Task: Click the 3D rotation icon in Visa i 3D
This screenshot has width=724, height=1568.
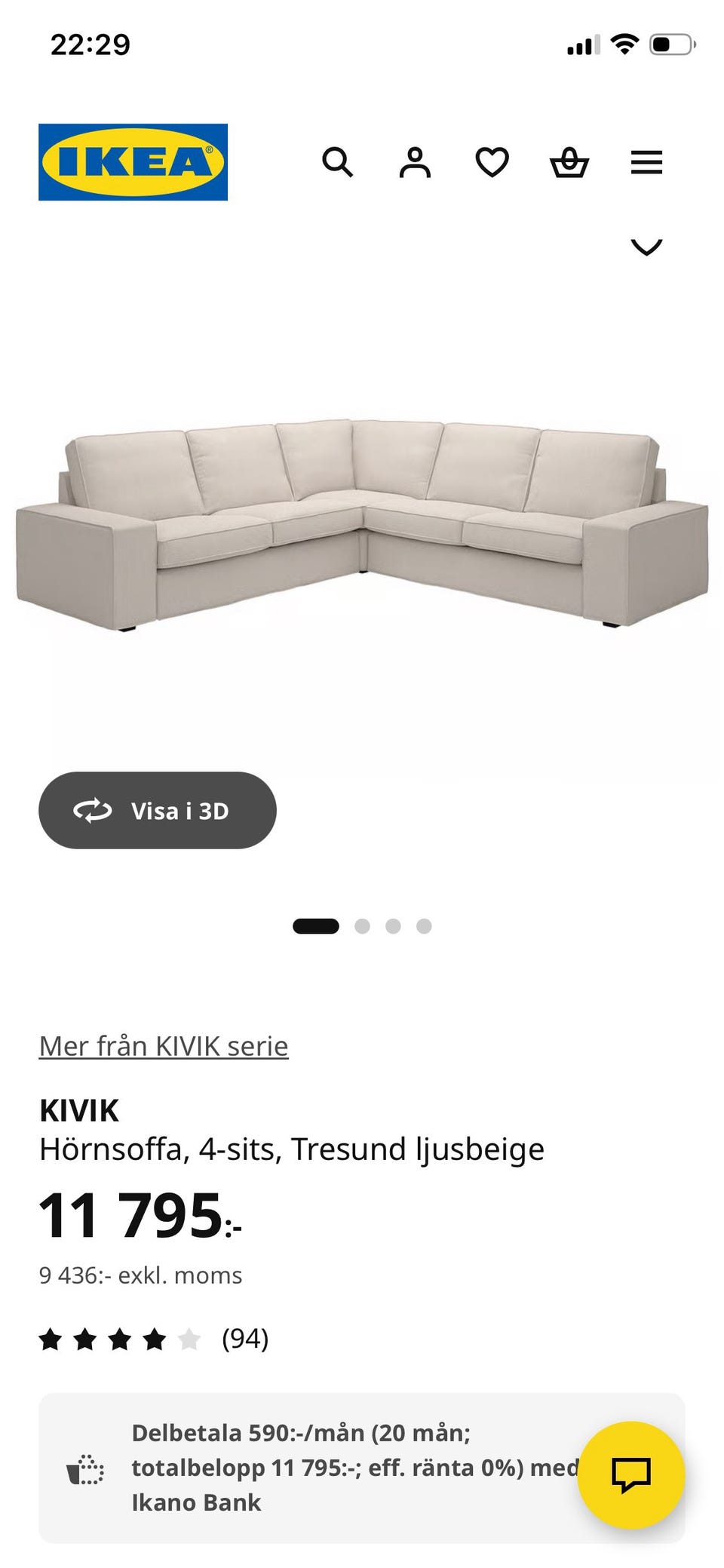Action: (92, 811)
